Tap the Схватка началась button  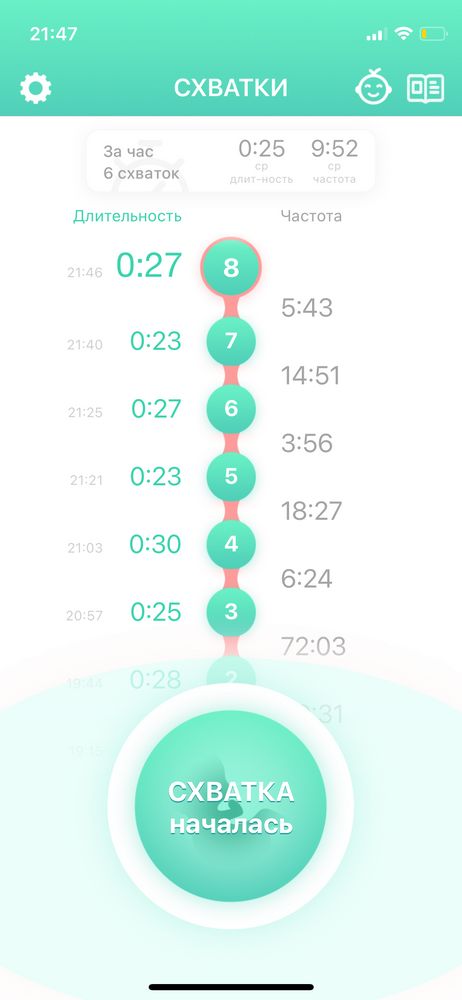(231, 806)
